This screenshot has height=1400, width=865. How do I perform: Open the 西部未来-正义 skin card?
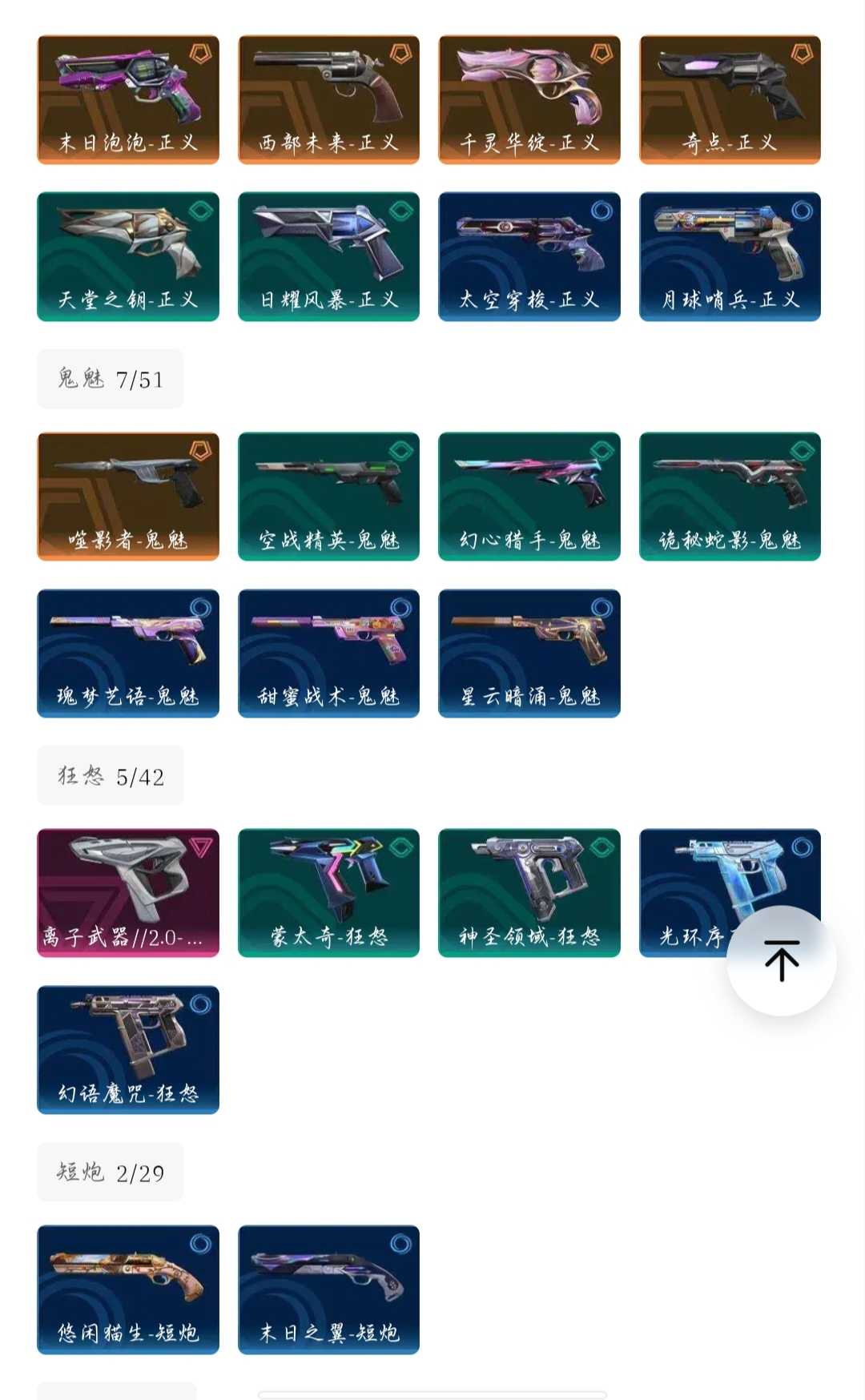[x=328, y=99]
